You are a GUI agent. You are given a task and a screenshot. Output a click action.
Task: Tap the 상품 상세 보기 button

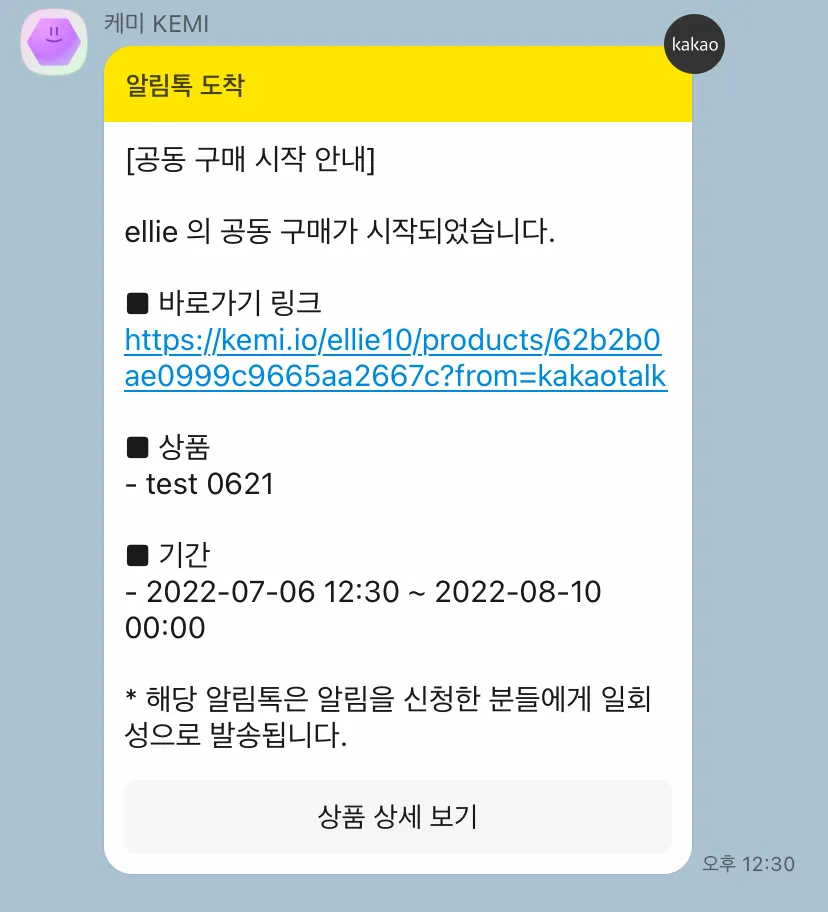(x=397, y=817)
